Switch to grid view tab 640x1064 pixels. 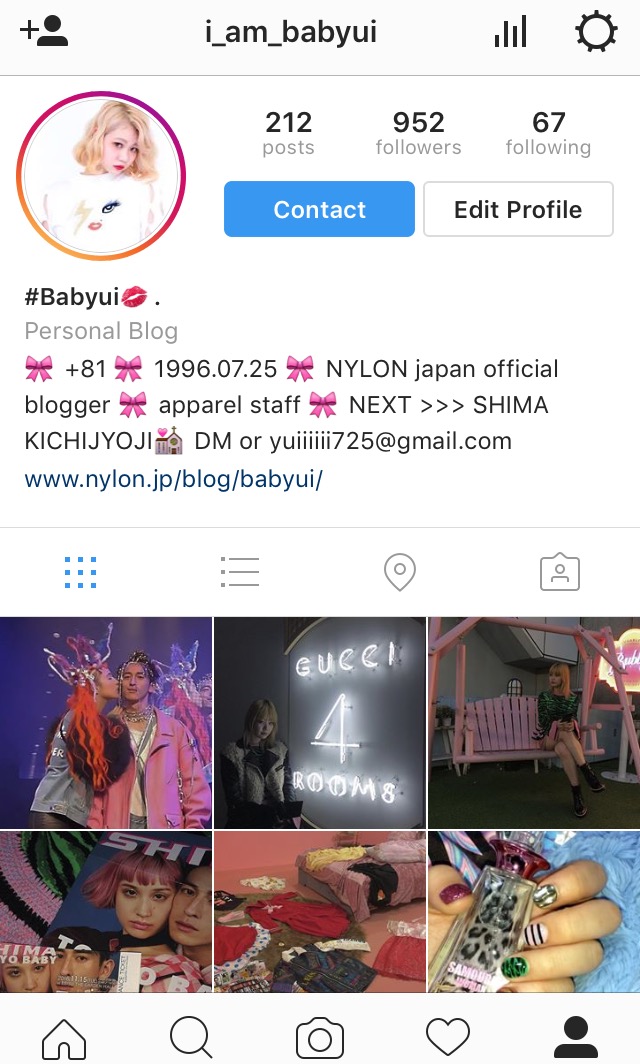coord(80,573)
